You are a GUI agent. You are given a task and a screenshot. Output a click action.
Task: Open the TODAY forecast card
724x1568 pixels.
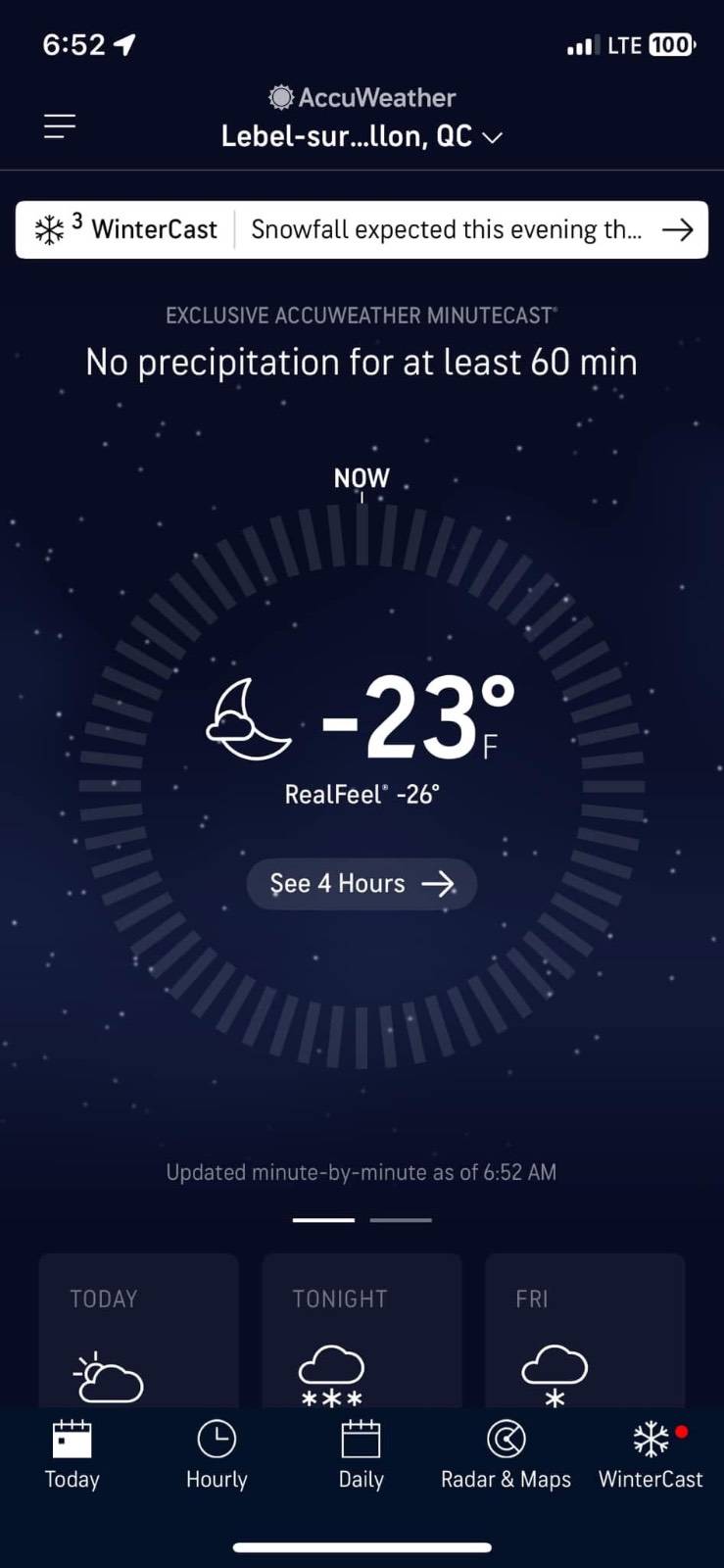pos(138,1331)
